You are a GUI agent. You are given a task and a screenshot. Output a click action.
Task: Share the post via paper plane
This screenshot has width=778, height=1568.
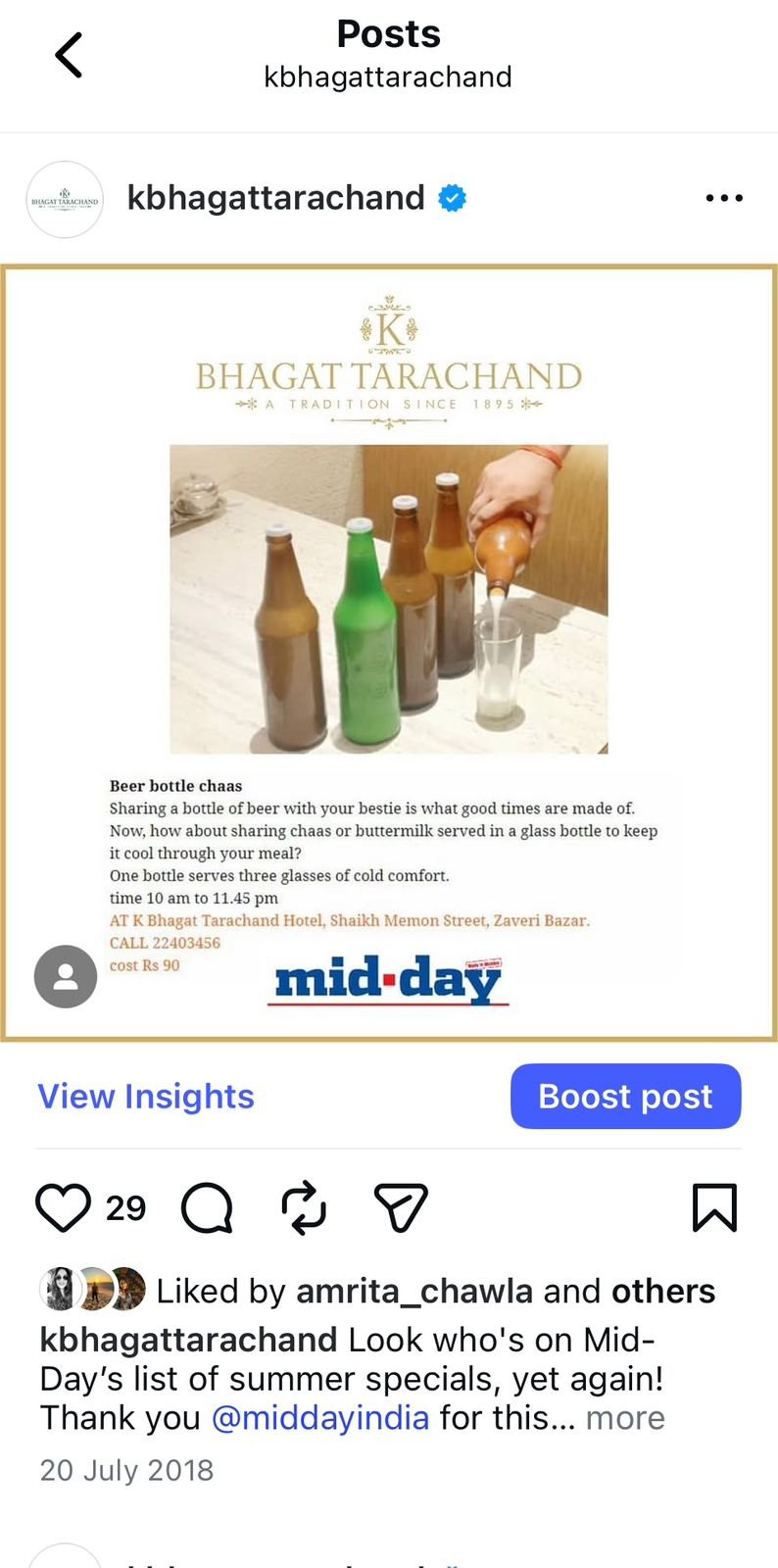[401, 1207]
